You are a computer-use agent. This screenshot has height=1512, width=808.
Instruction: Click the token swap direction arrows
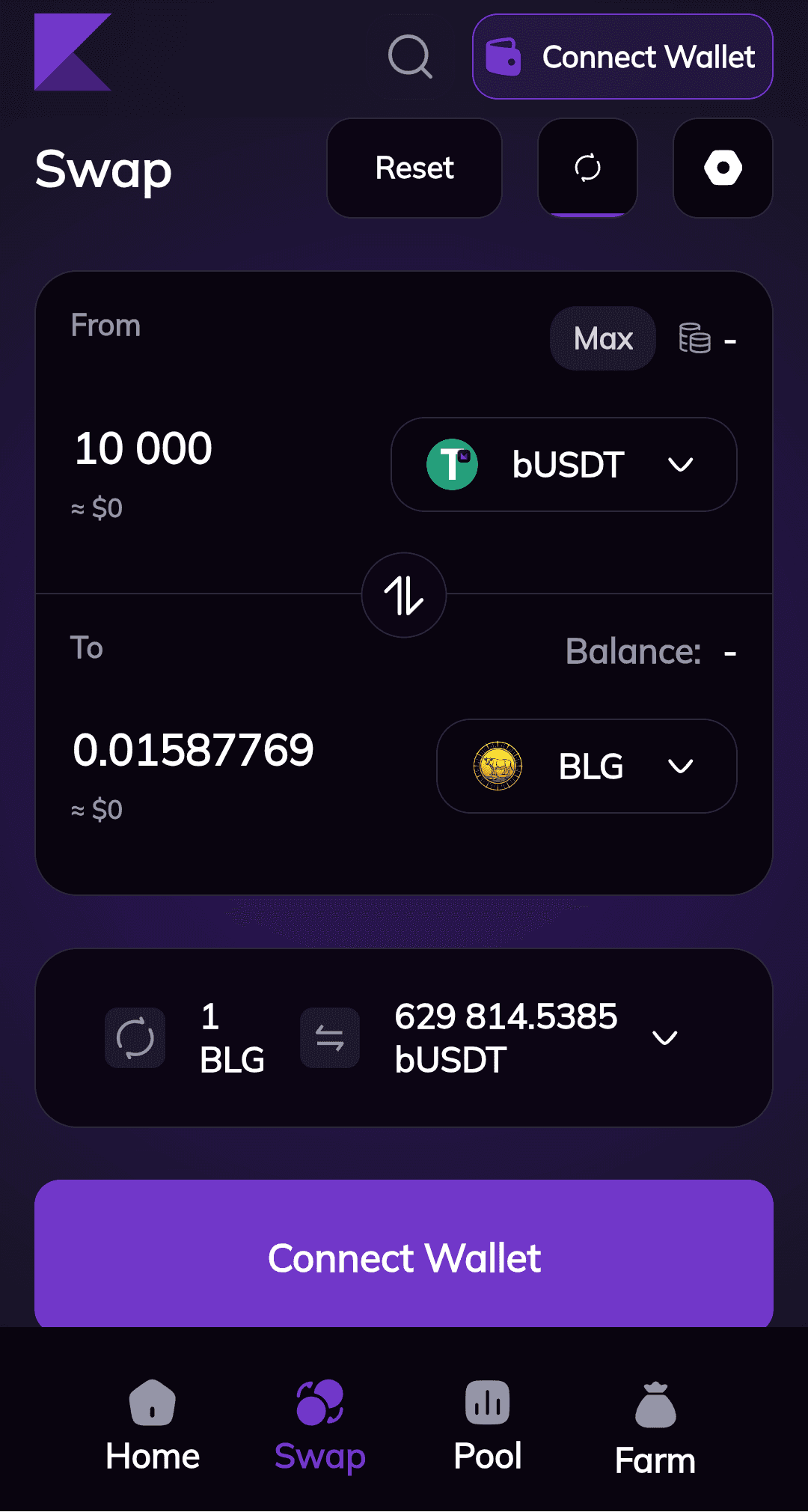pyautogui.click(x=403, y=595)
